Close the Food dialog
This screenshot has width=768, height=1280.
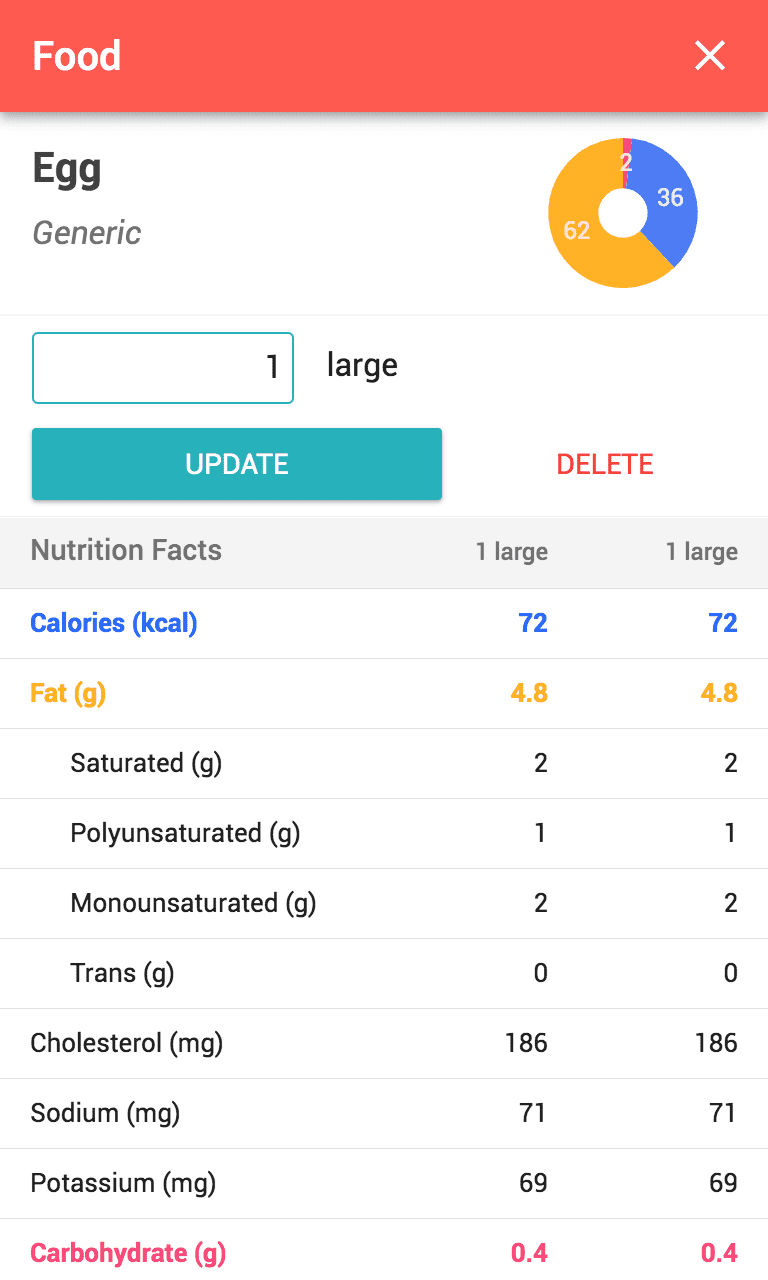point(709,56)
